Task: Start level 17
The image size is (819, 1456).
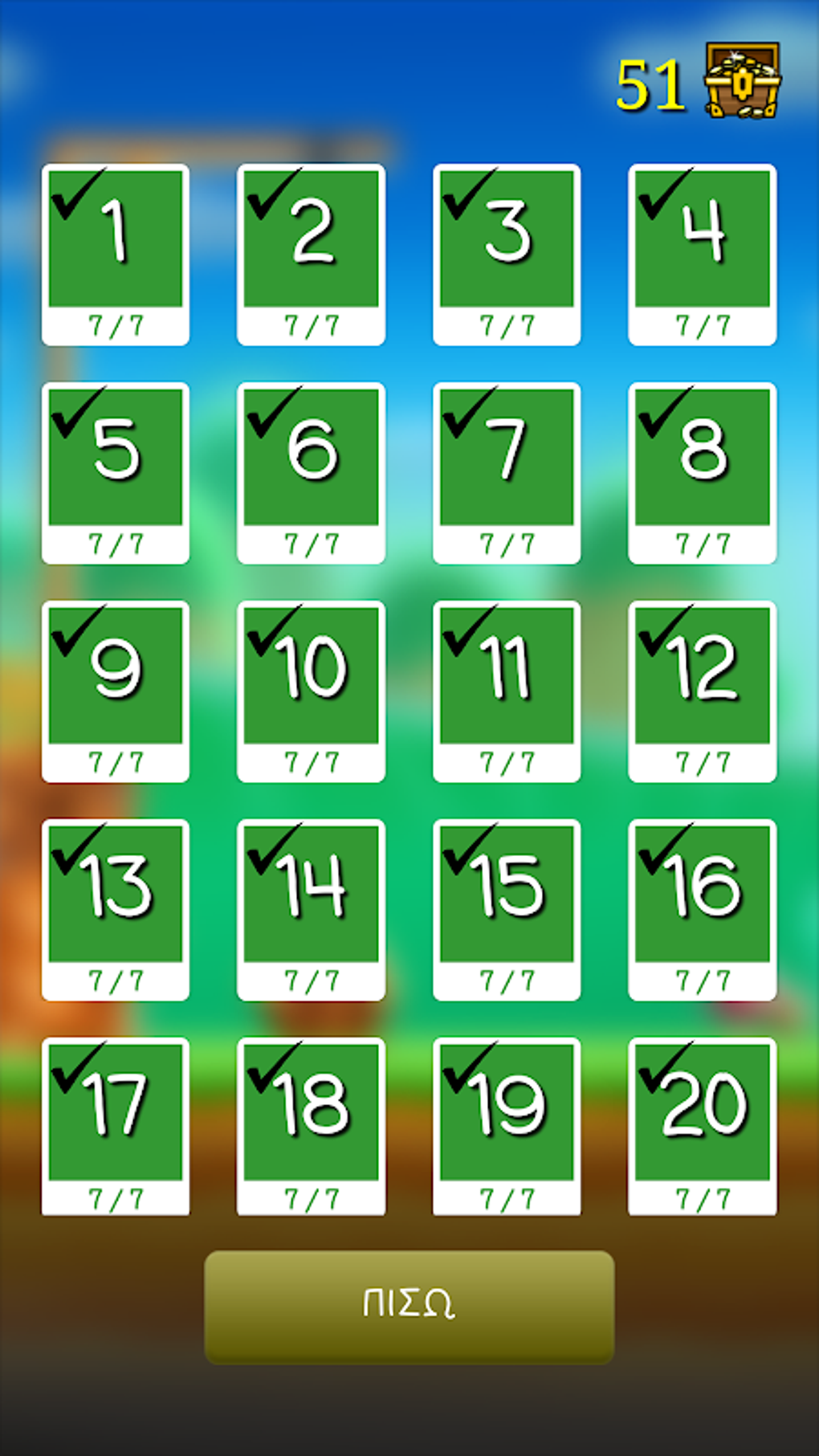Action: tap(116, 1126)
